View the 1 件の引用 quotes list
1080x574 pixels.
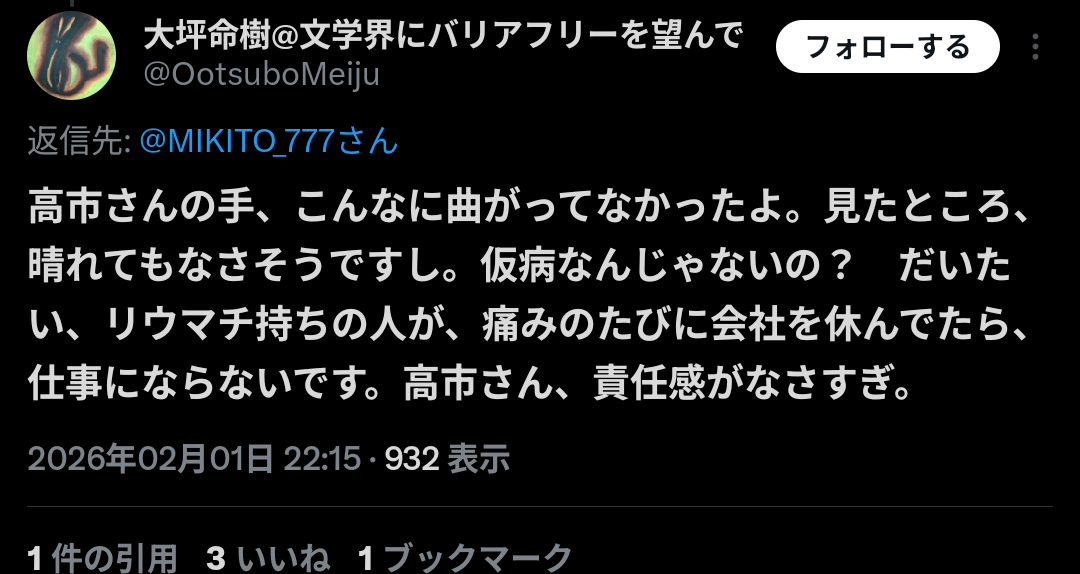102,557
